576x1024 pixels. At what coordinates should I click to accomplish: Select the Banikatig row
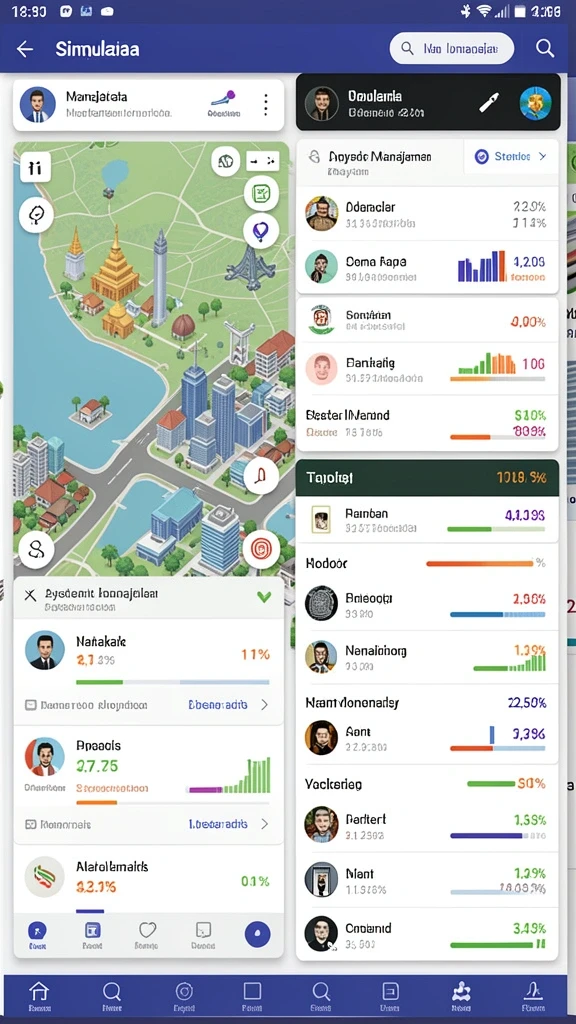(427, 368)
